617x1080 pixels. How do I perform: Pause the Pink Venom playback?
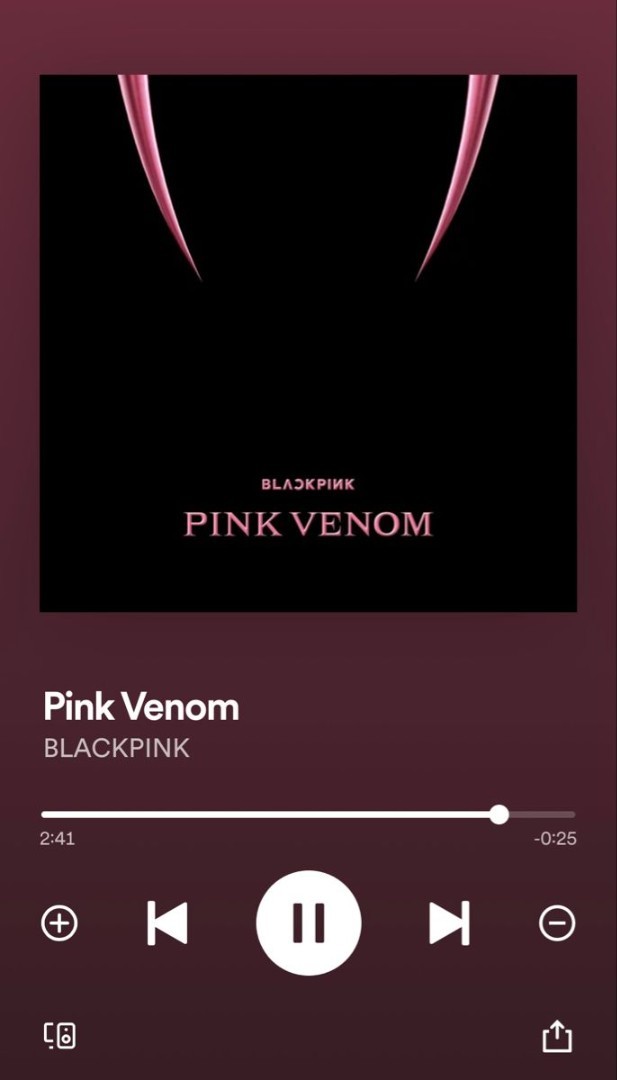click(308, 922)
